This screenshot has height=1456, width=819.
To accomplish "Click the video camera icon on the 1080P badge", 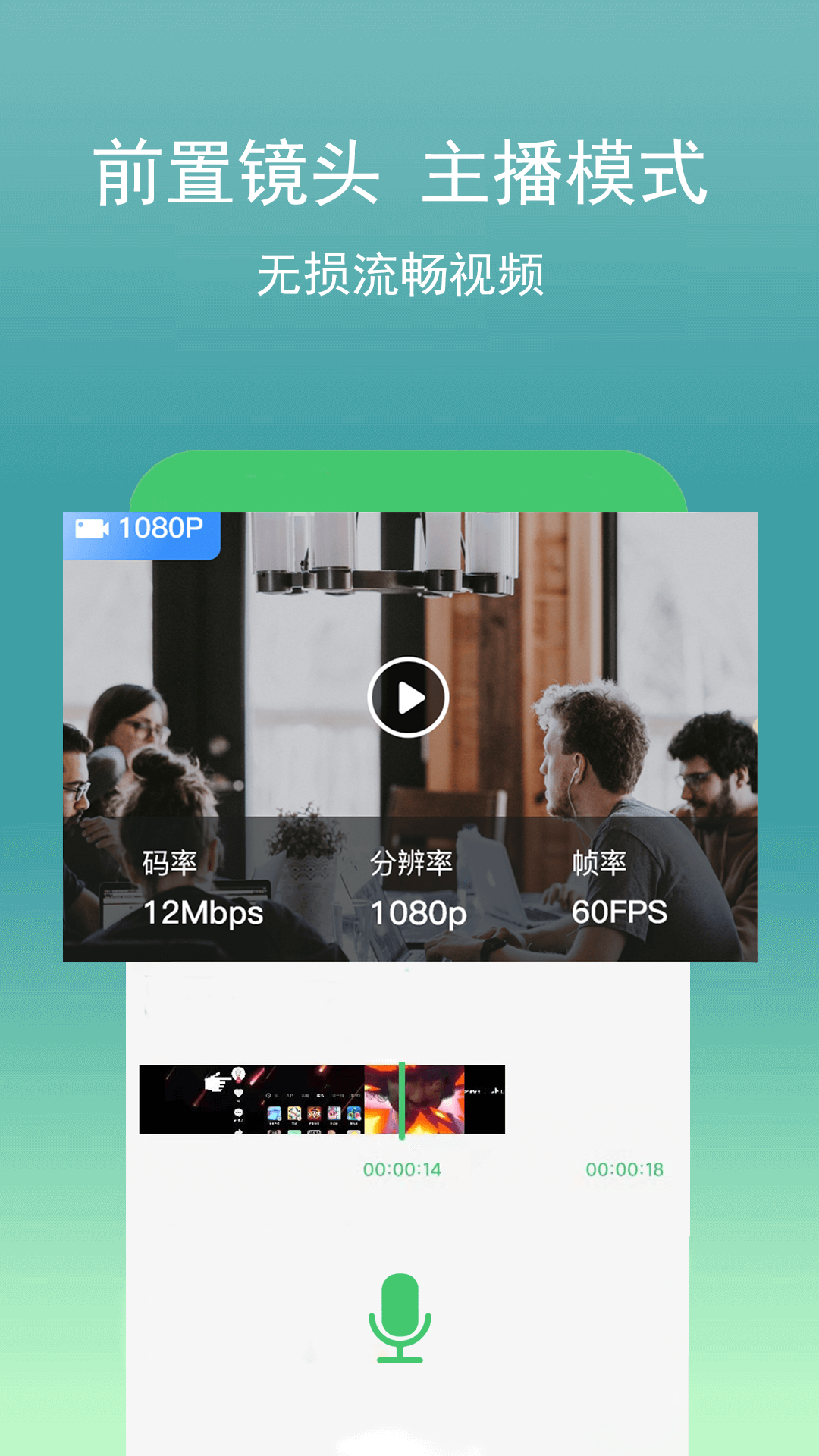I will pyautogui.click(x=93, y=529).
